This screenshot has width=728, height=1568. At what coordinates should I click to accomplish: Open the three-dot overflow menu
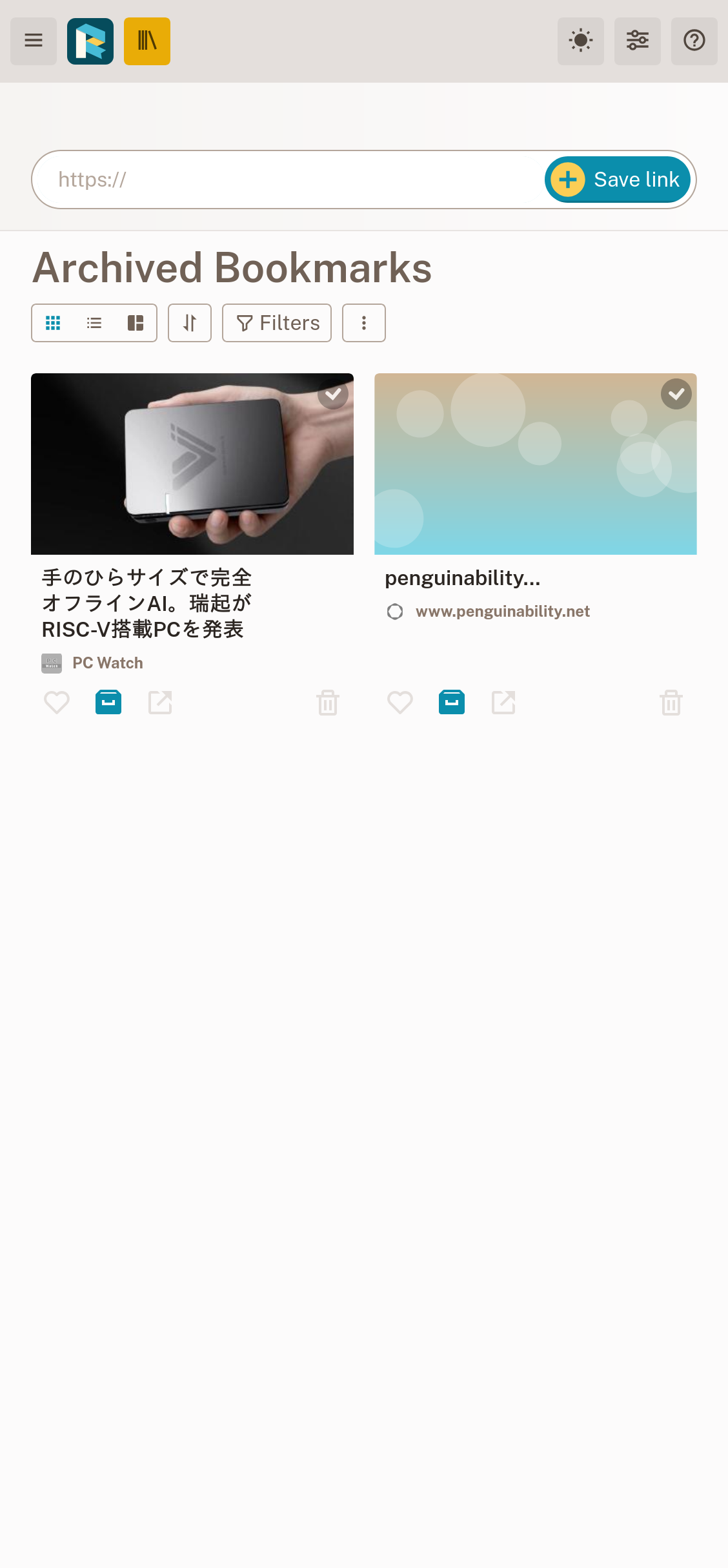pos(363,323)
